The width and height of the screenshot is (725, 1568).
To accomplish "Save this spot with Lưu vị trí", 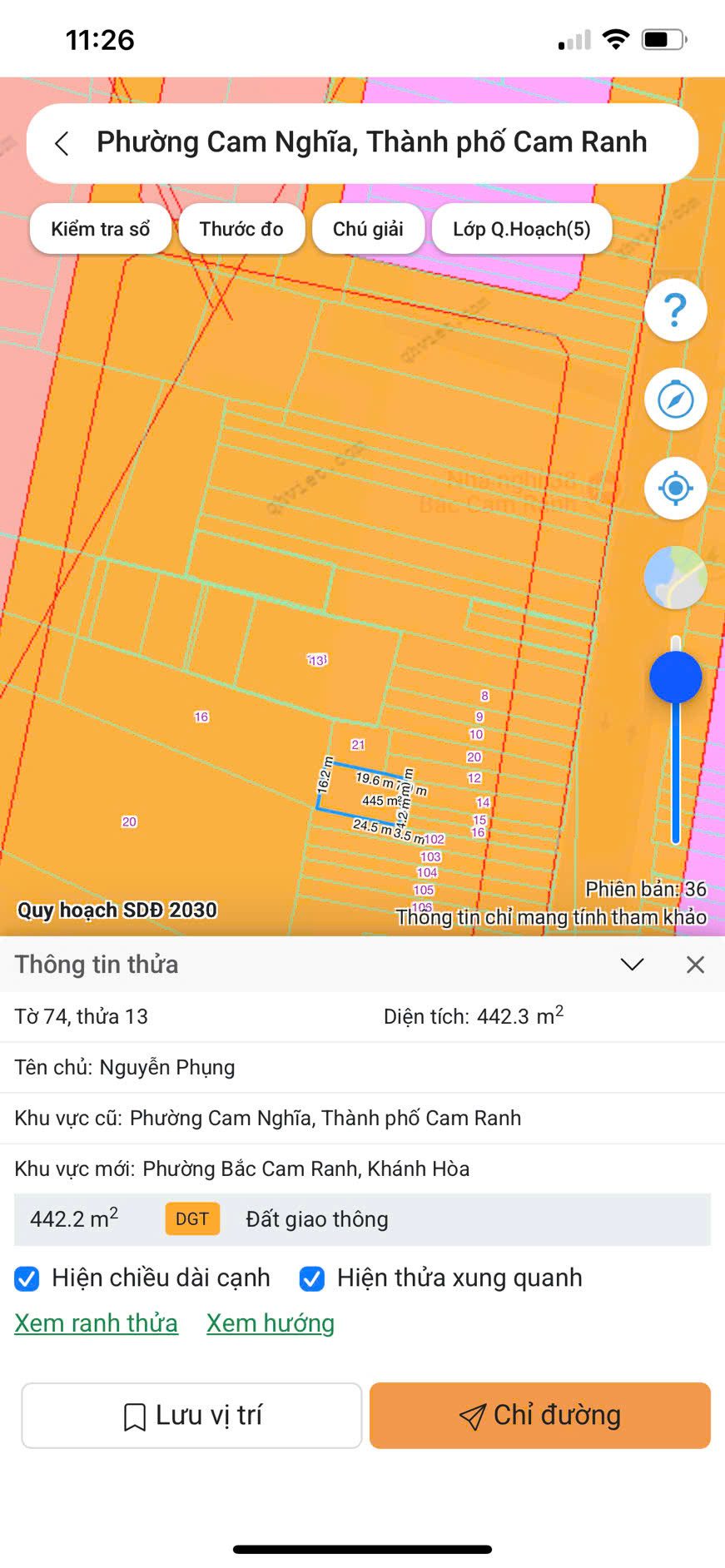I will point(191,1416).
